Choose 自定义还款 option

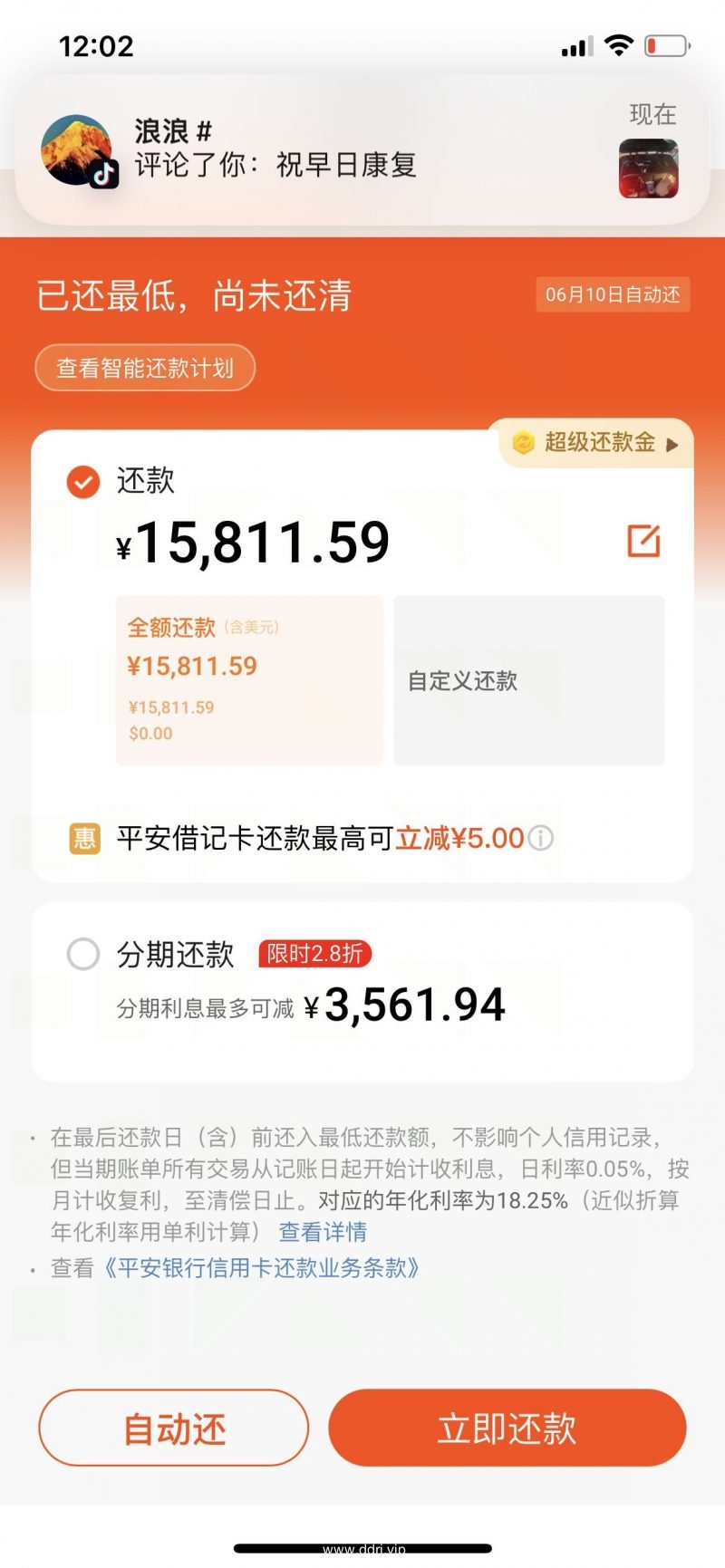pyautogui.click(x=528, y=680)
